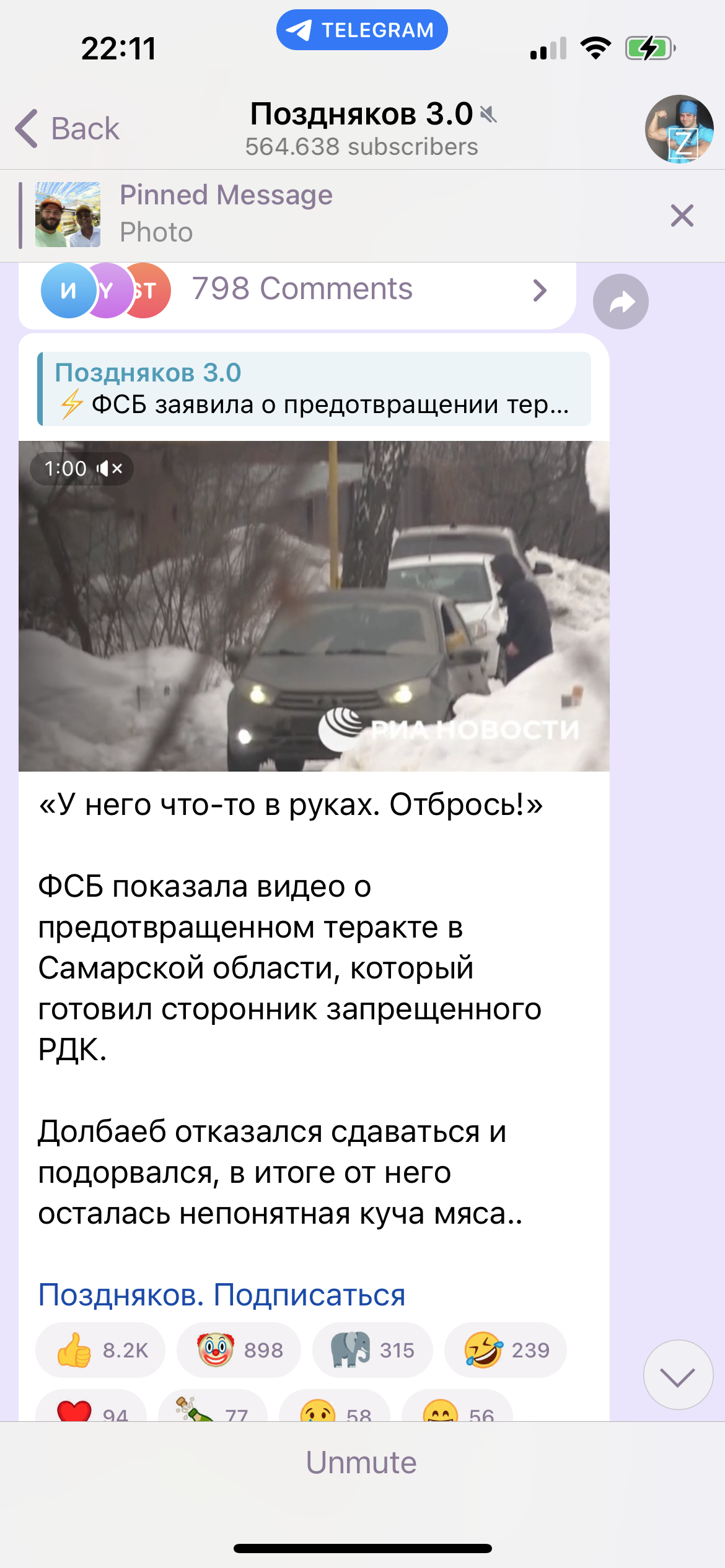Image resolution: width=725 pixels, height=1568 pixels.
Task: Jump to the latest messages arrow
Action: (678, 1375)
